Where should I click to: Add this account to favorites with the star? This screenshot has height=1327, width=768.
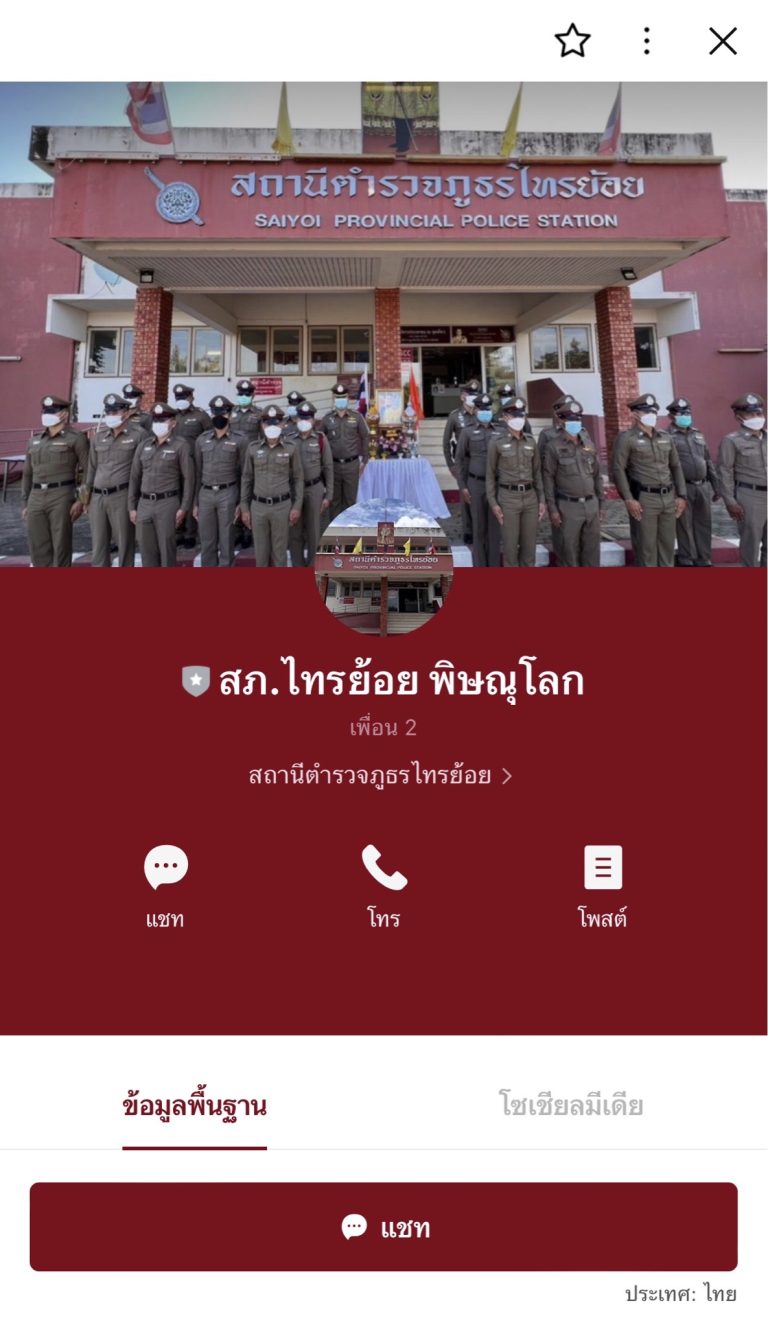coord(573,41)
